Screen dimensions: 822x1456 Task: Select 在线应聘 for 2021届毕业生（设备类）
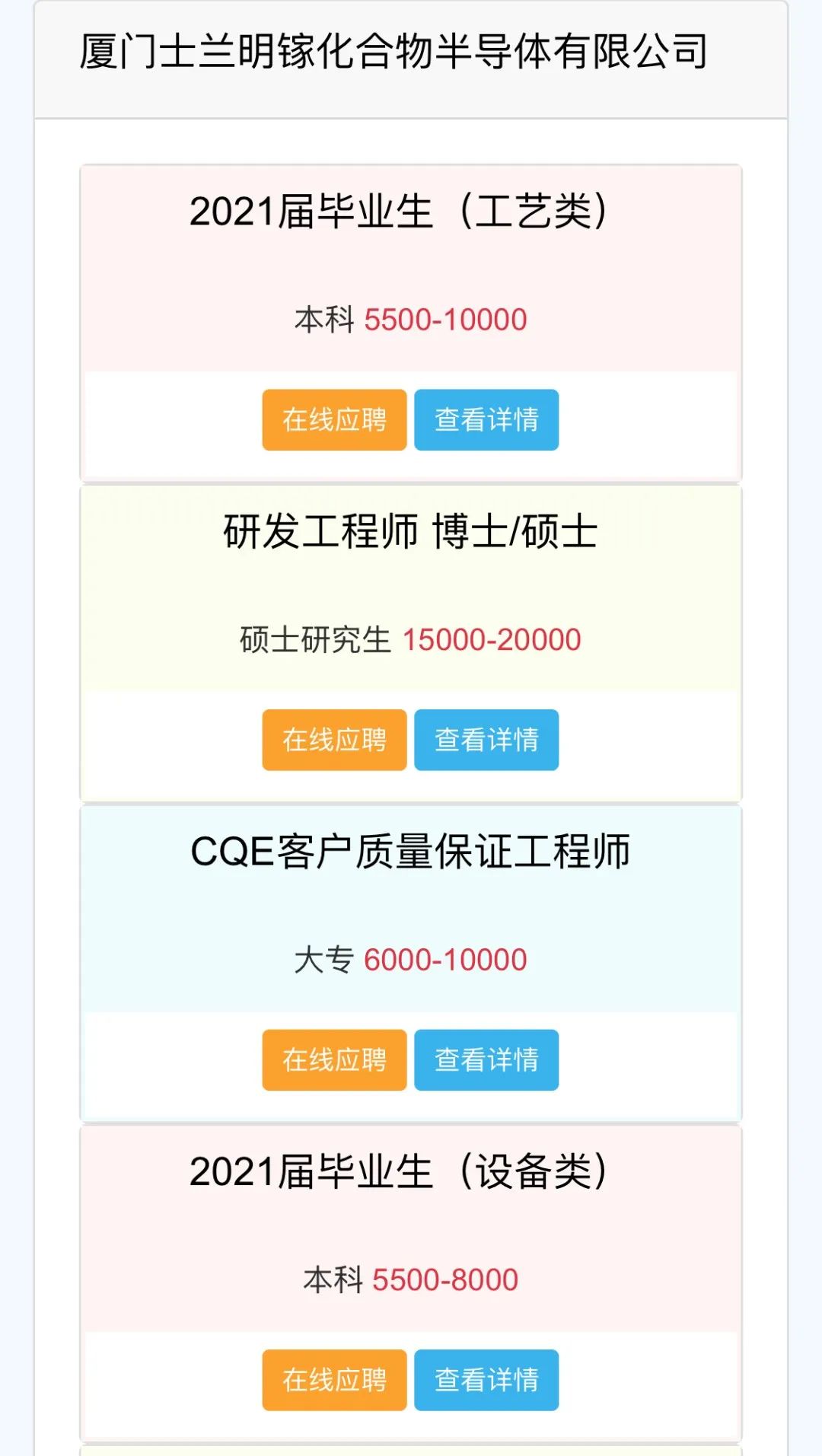334,1380
